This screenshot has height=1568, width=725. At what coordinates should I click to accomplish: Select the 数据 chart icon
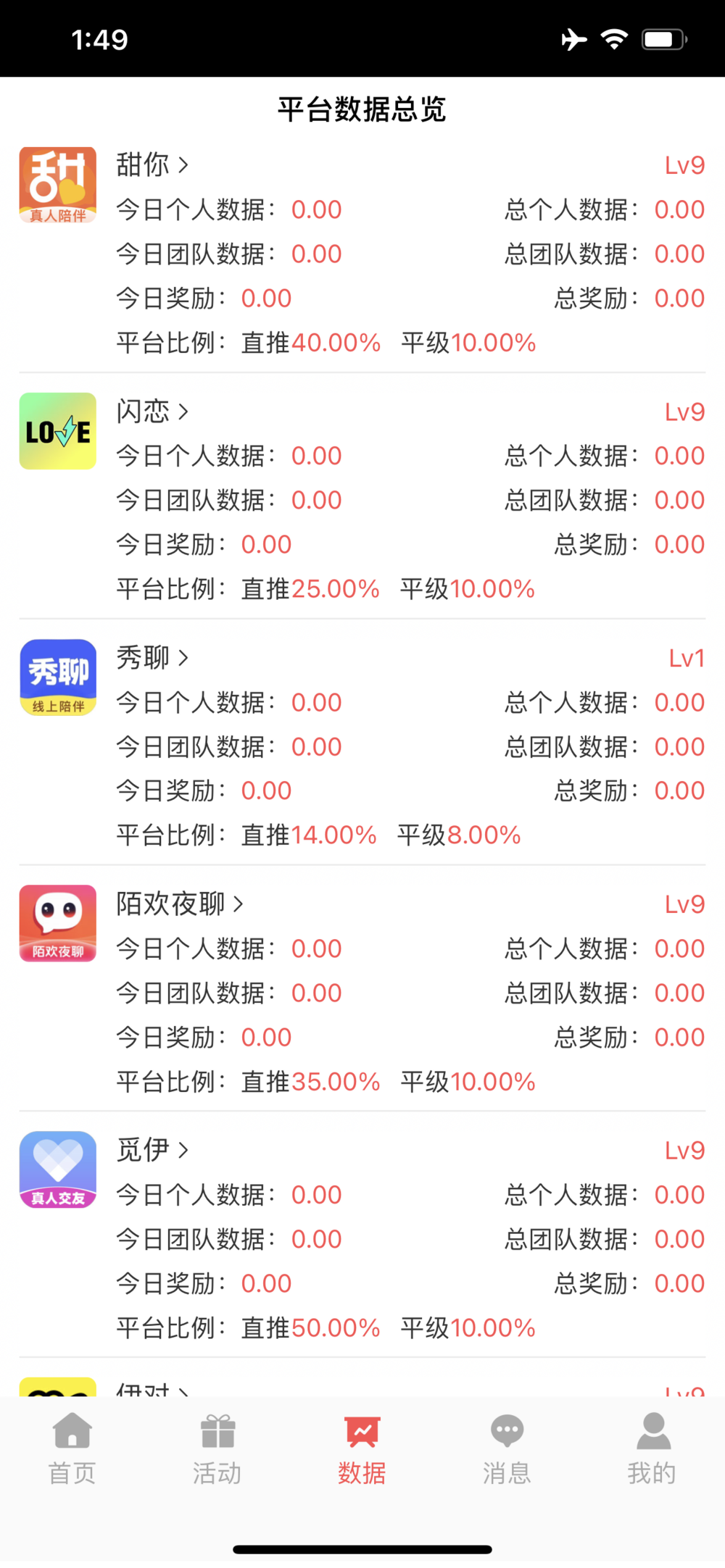point(362,1431)
